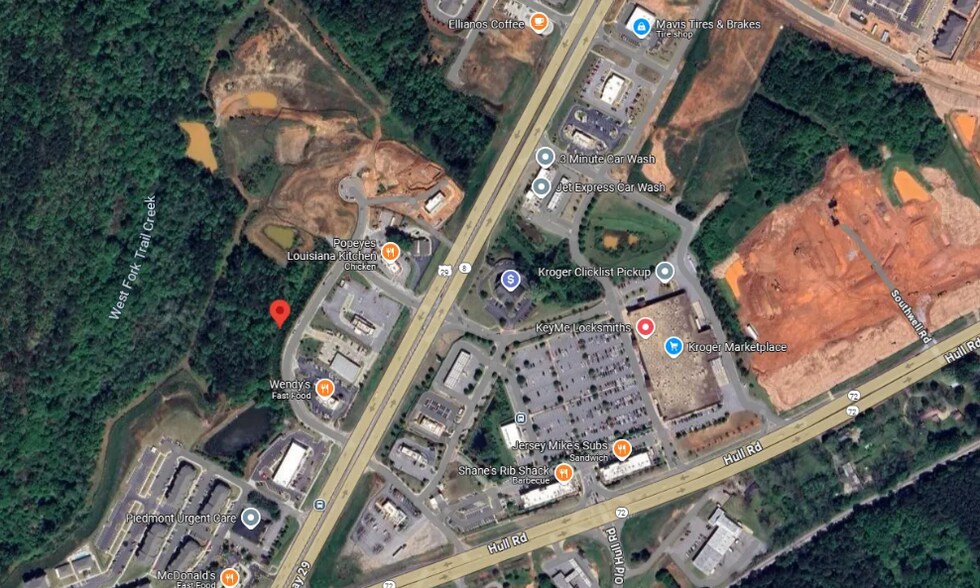Open the Jersey Mike's Subs marker
Image resolution: width=980 pixels, height=588 pixels.
click(622, 449)
